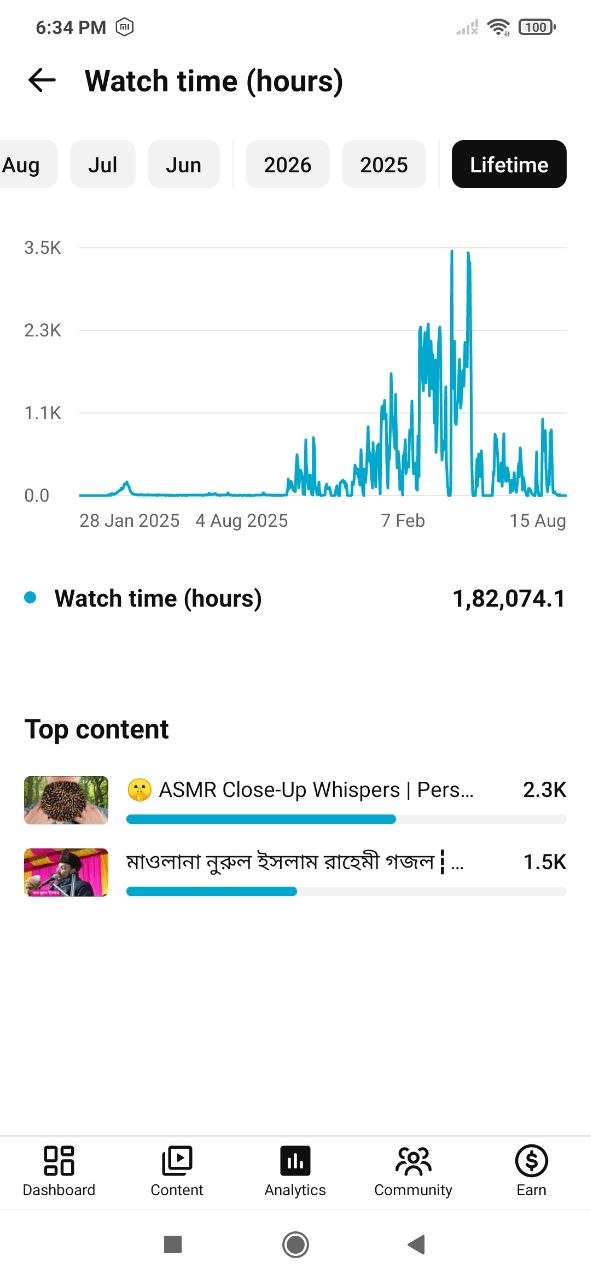Viewport: 591px width, 1280px height.
Task: Open ASMR Close-Up Whispers video analytics
Action: (x=295, y=800)
